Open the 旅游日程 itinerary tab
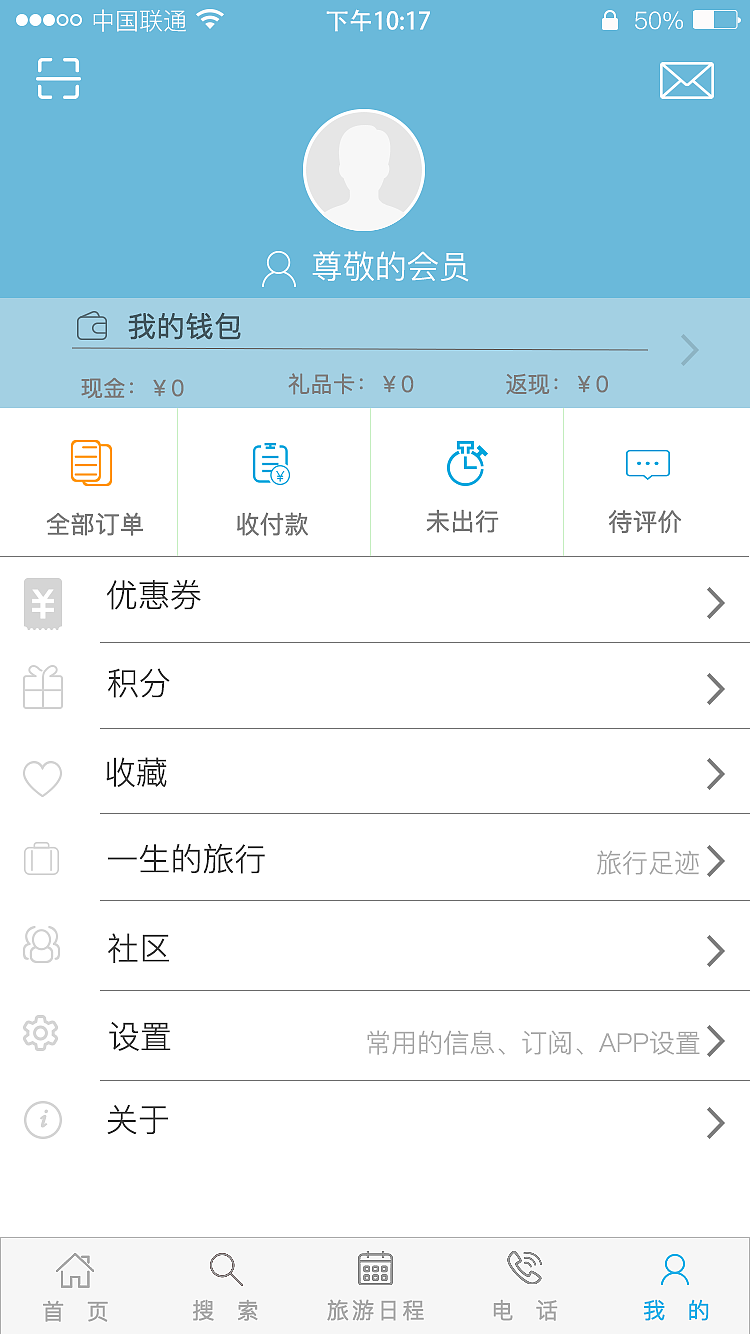The width and height of the screenshot is (750, 1334). 375,1283
